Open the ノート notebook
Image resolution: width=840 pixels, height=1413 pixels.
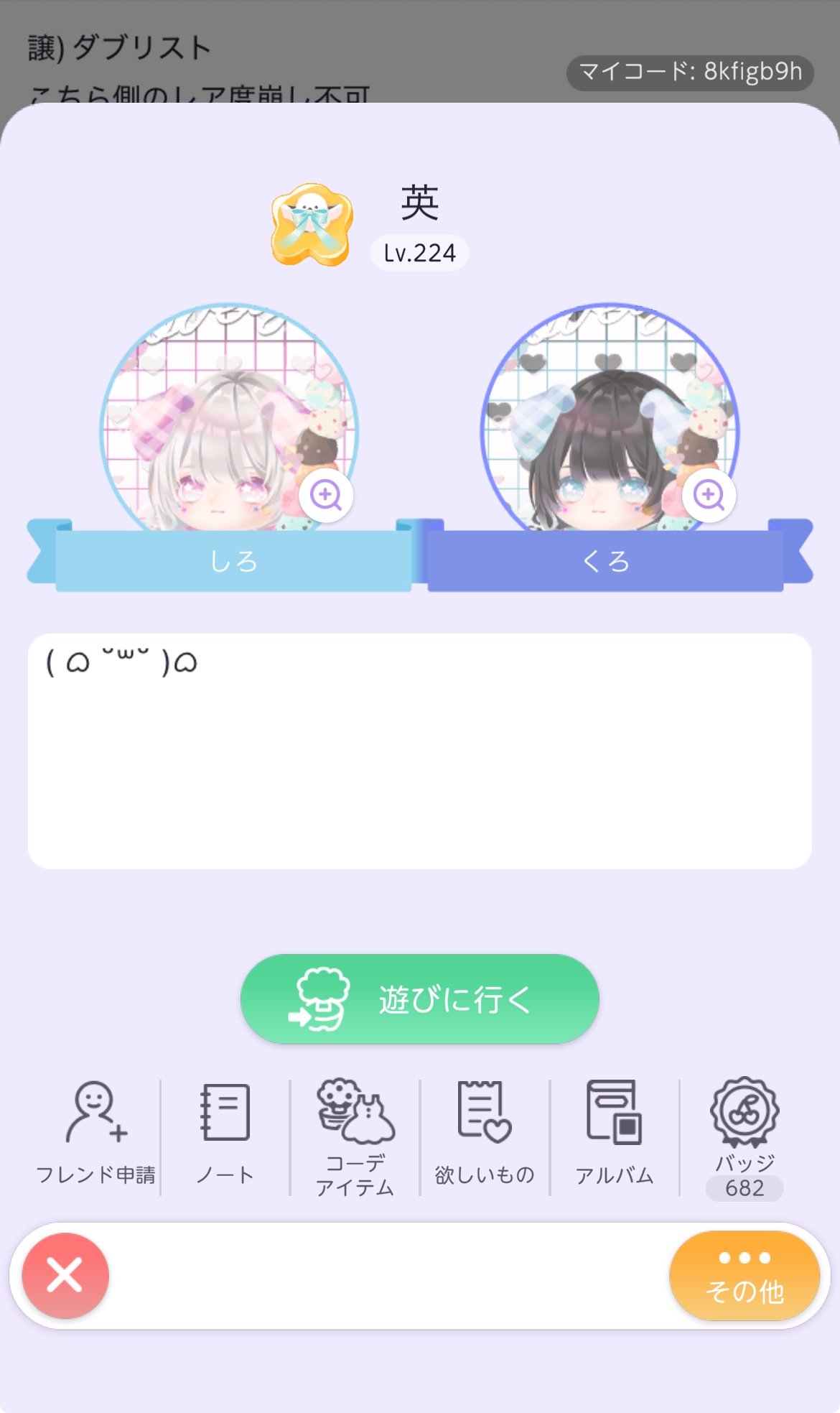pos(225,1133)
